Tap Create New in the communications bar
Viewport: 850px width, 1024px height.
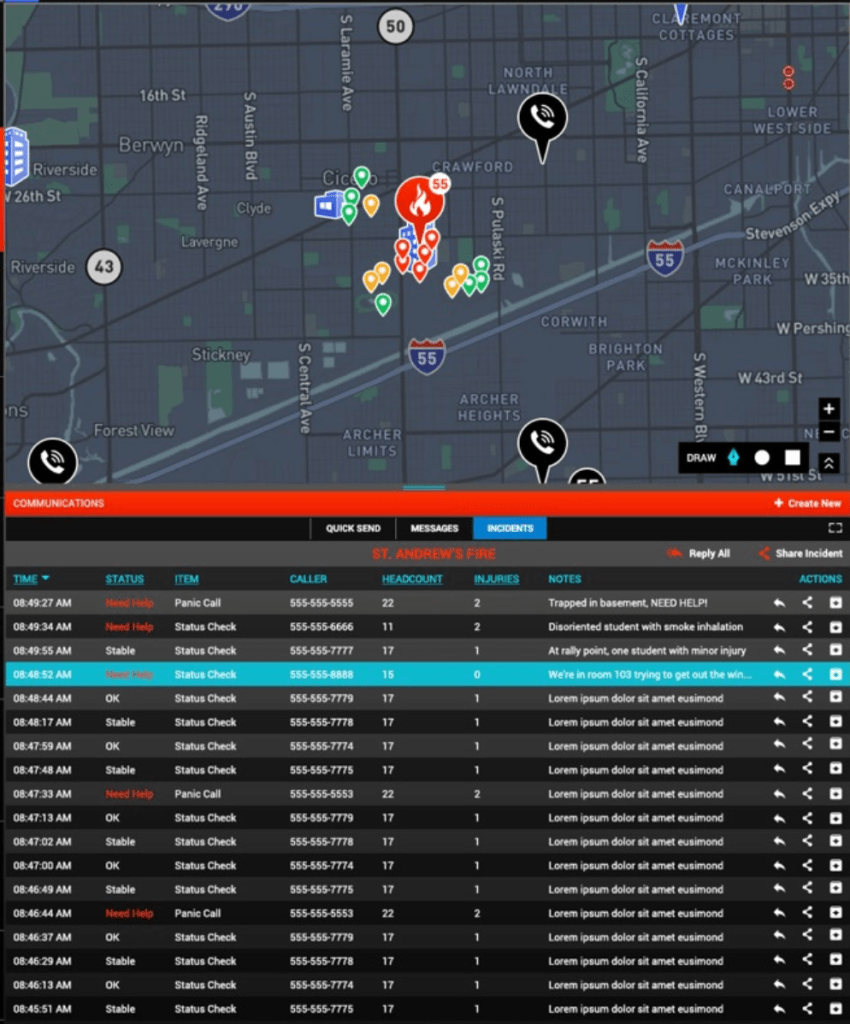point(808,503)
